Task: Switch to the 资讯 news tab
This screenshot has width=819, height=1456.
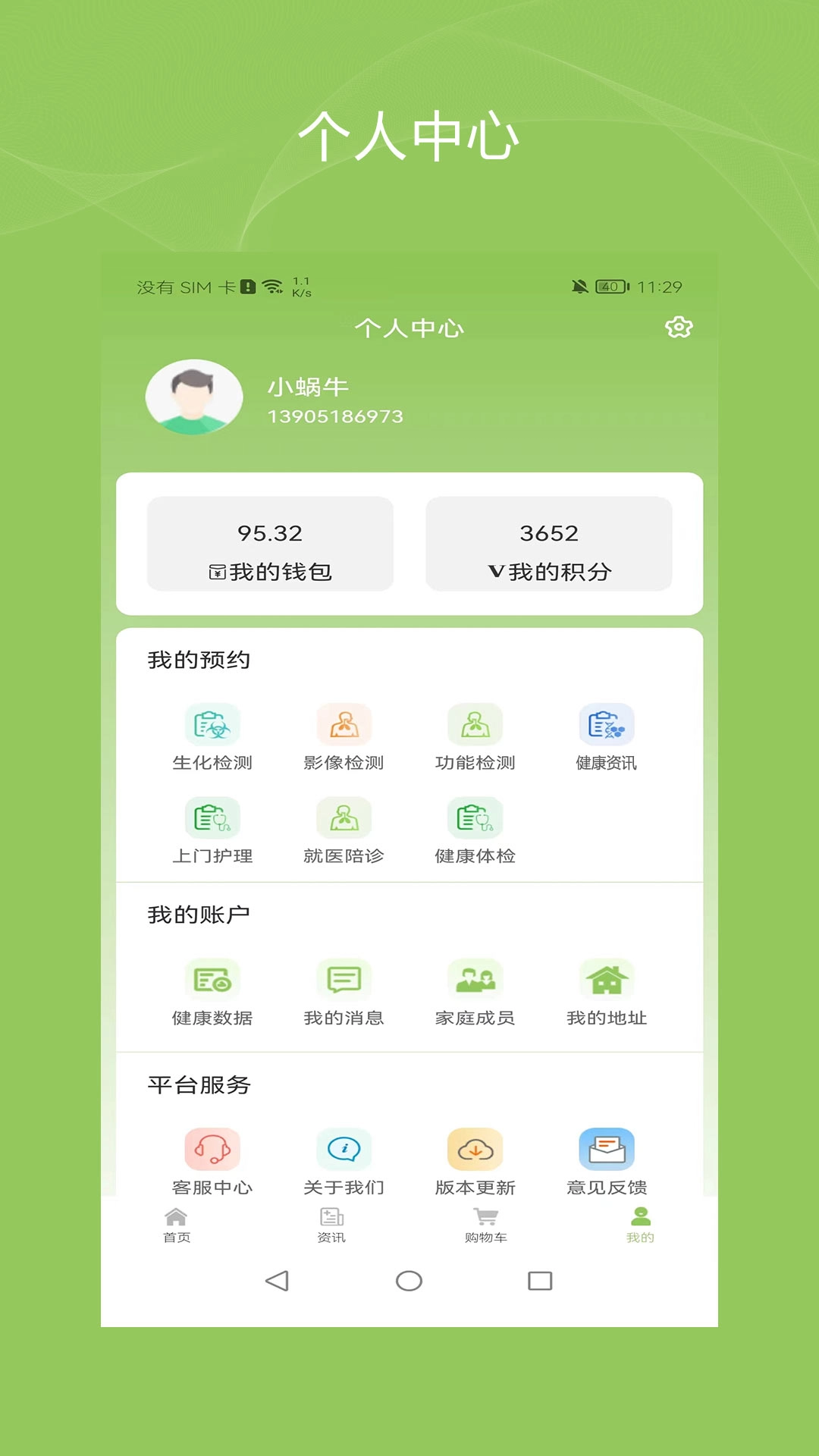Action: 330,1221
